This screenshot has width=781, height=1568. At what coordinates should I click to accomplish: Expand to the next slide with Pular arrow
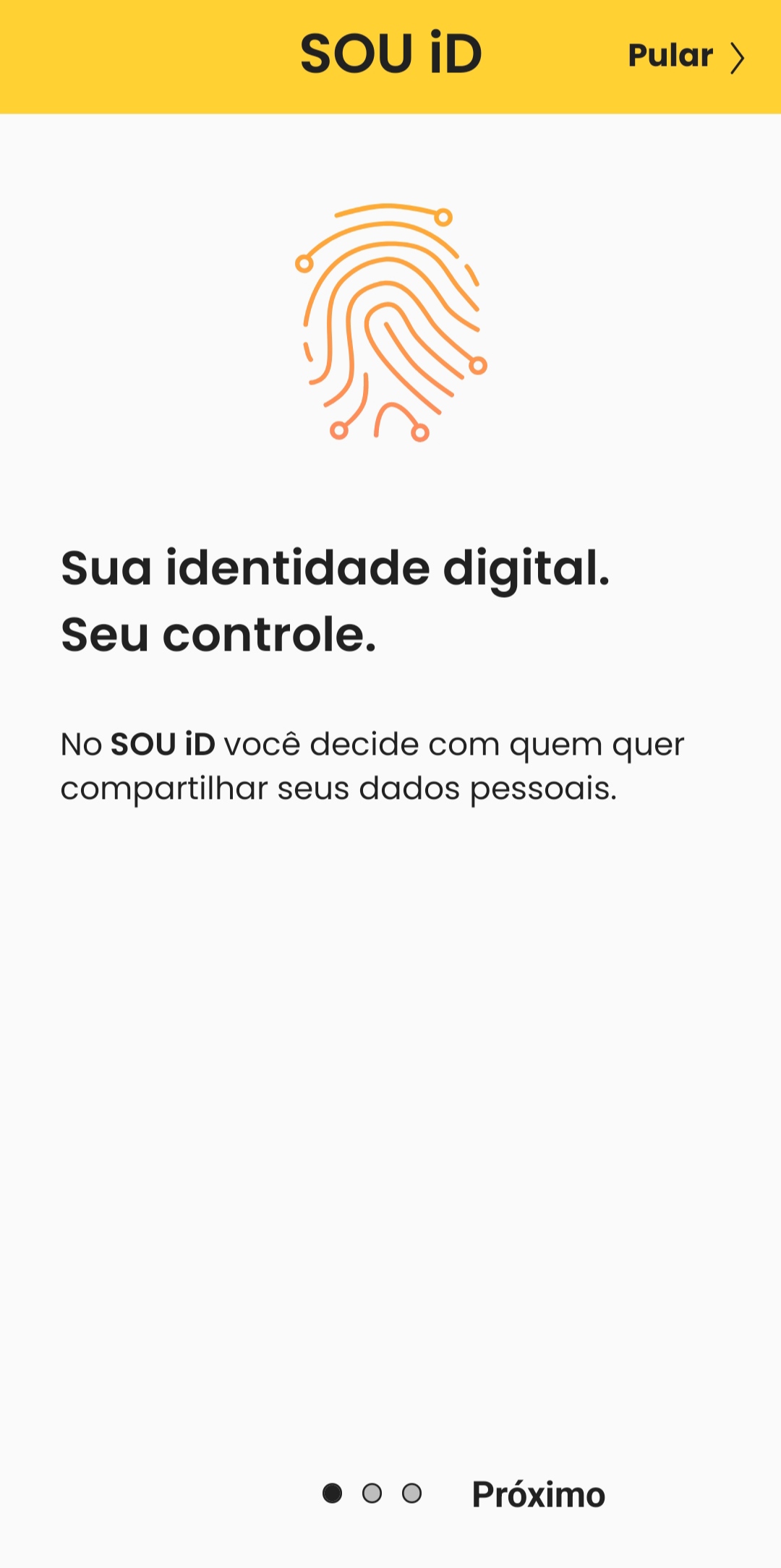(738, 56)
